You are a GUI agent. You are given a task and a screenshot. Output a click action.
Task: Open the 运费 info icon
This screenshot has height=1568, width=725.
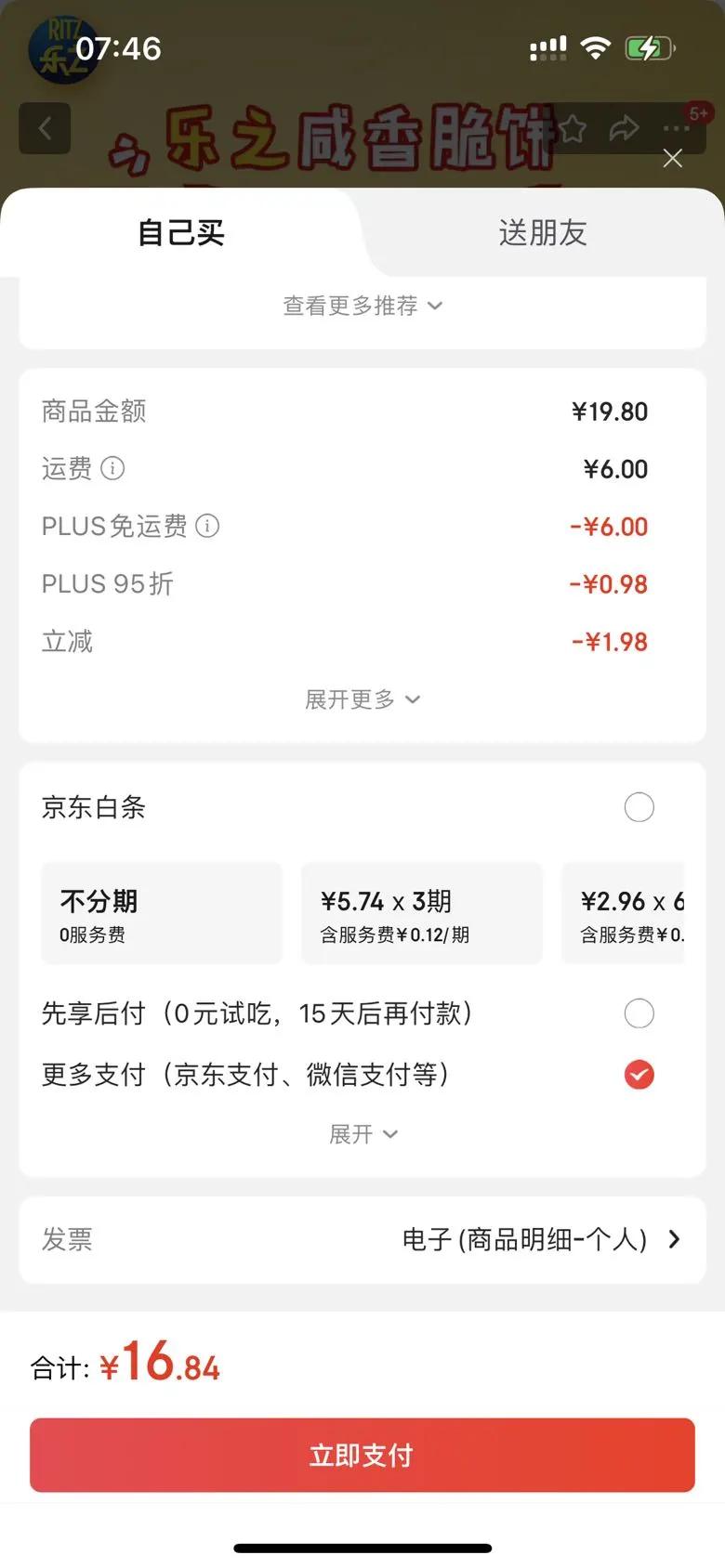pos(112,468)
